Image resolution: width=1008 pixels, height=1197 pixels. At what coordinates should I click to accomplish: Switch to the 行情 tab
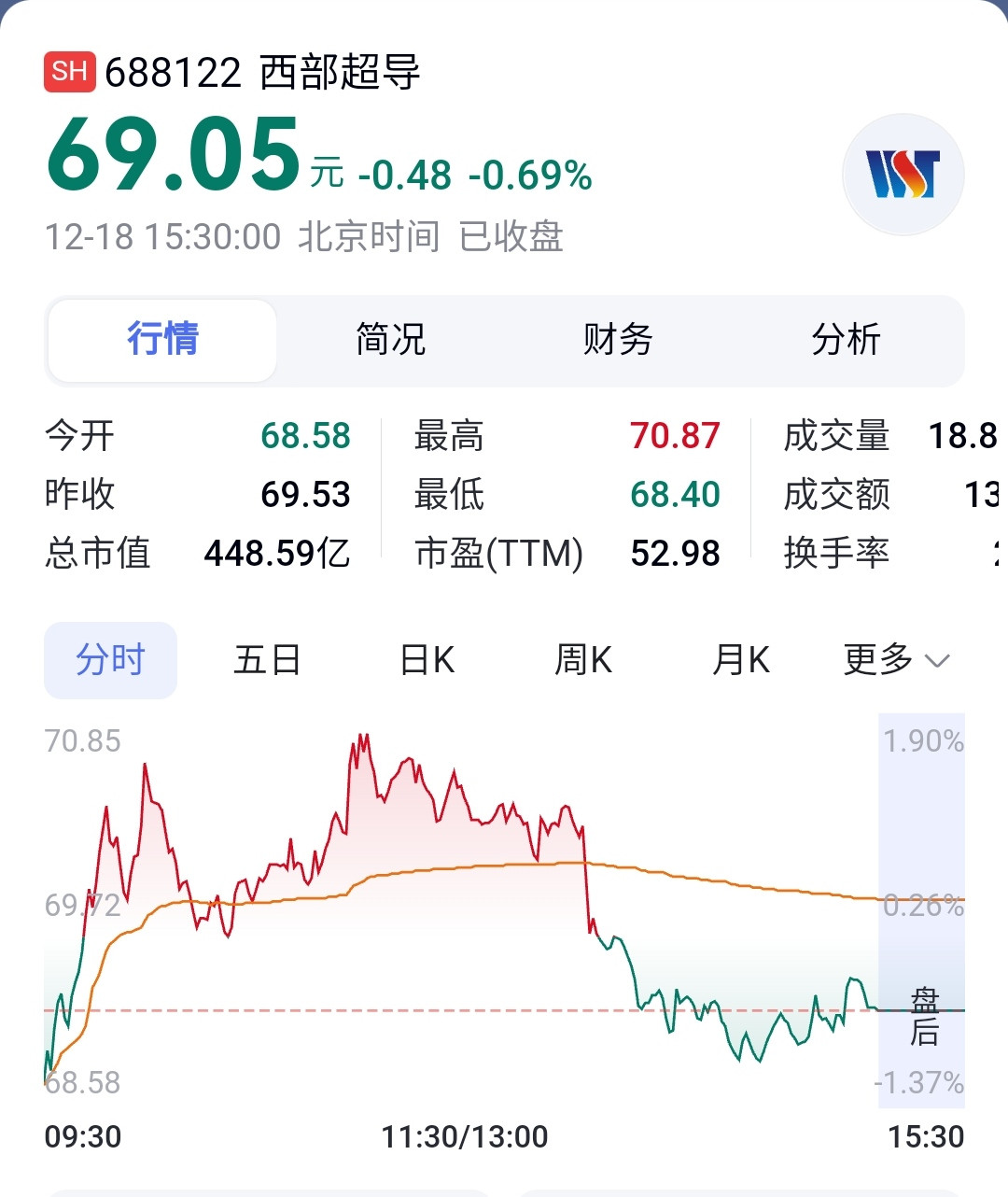coord(162,340)
